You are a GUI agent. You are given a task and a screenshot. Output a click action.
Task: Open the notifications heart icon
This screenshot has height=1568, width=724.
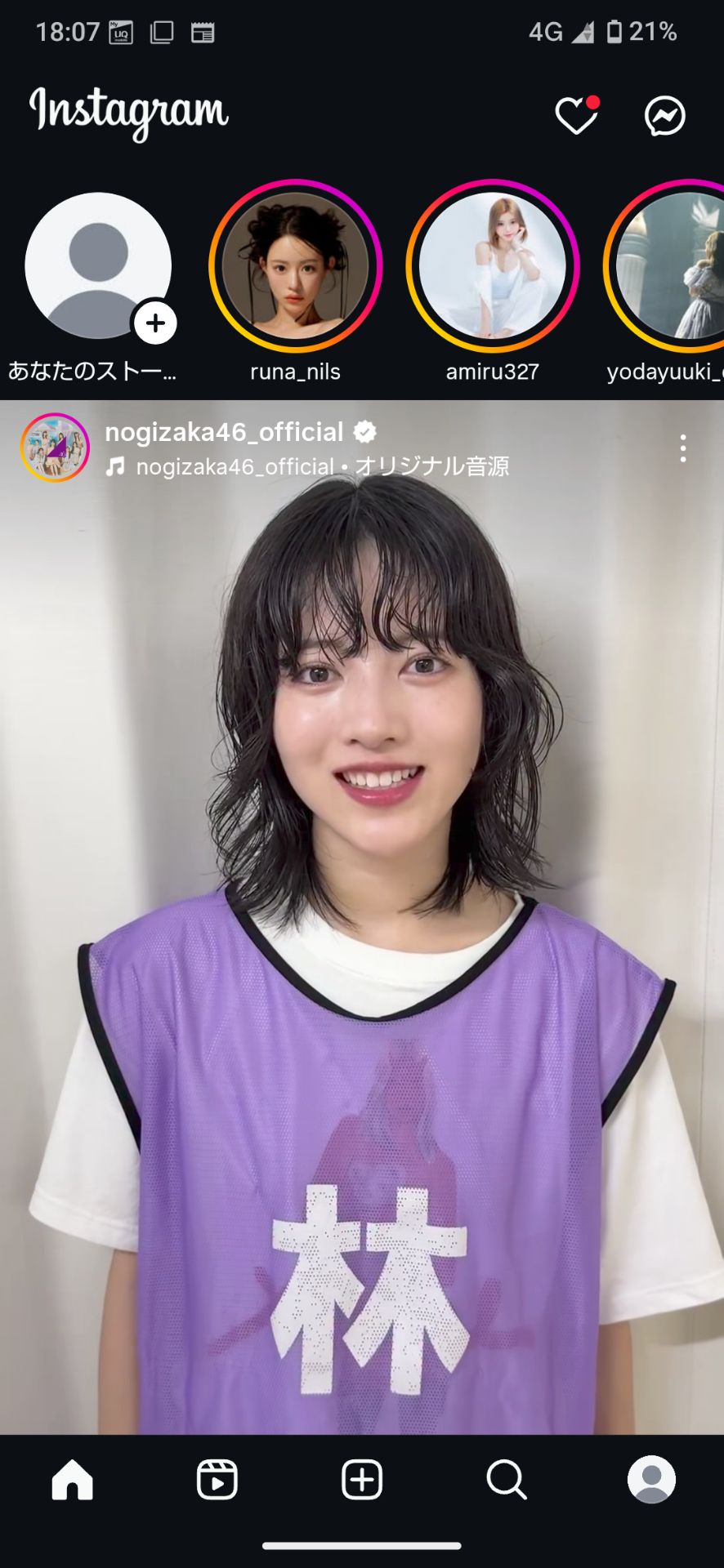pyautogui.click(x=576, y=115)
